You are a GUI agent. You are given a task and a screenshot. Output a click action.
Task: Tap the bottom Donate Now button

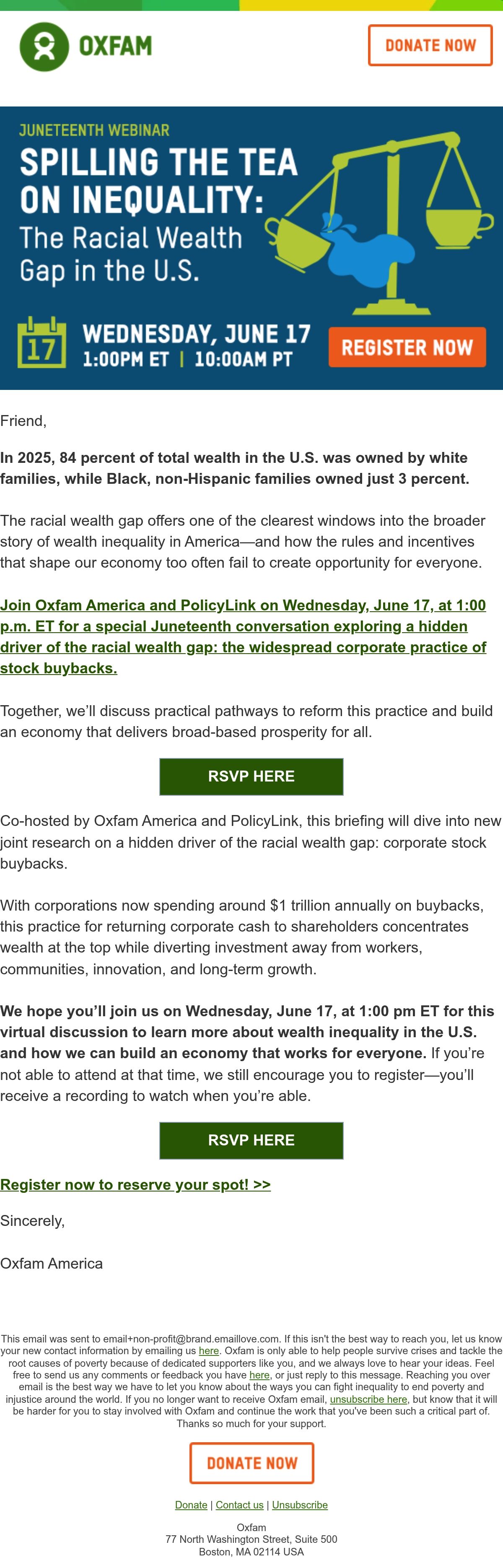point(252,1463)
